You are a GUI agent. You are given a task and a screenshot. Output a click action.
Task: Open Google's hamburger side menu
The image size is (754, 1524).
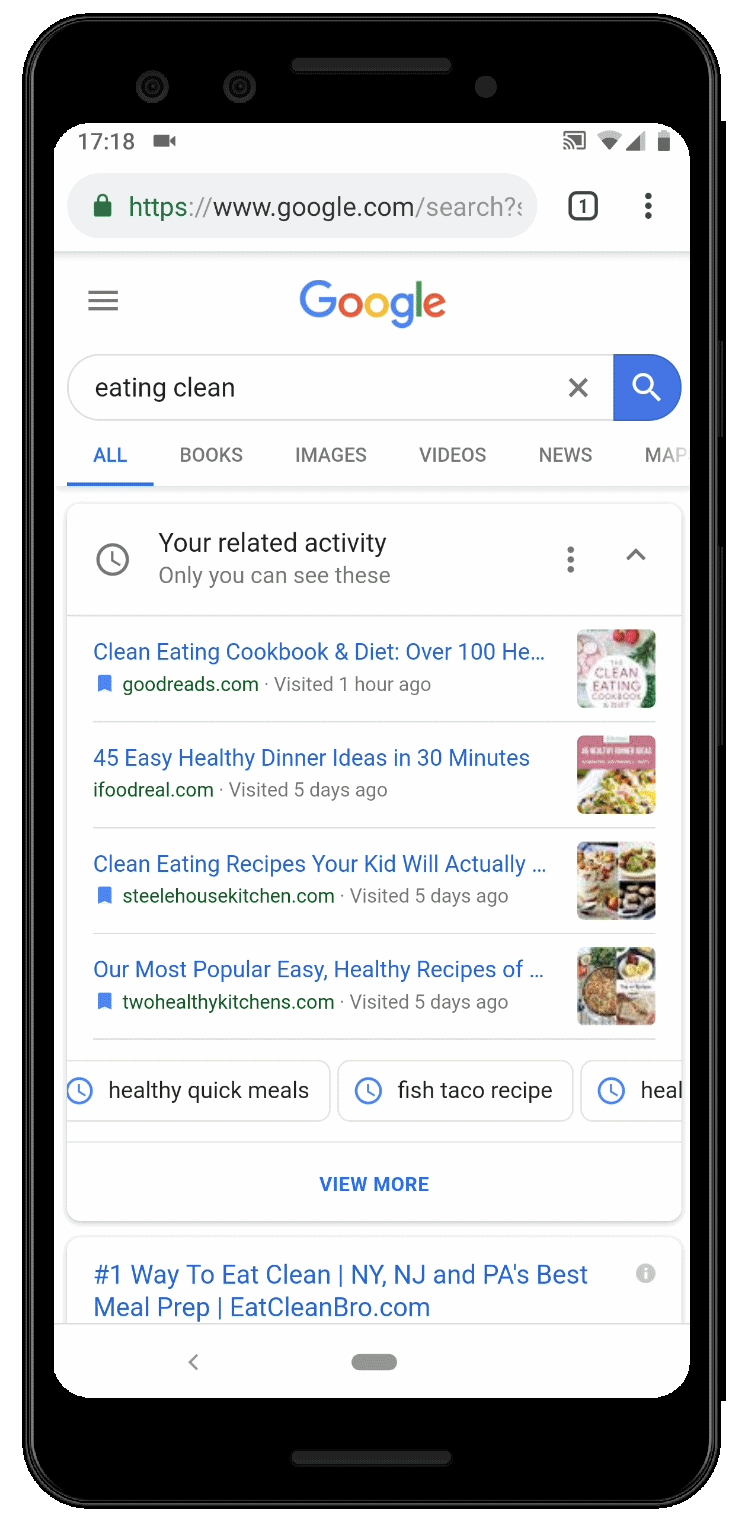click(x=103, y=300)
